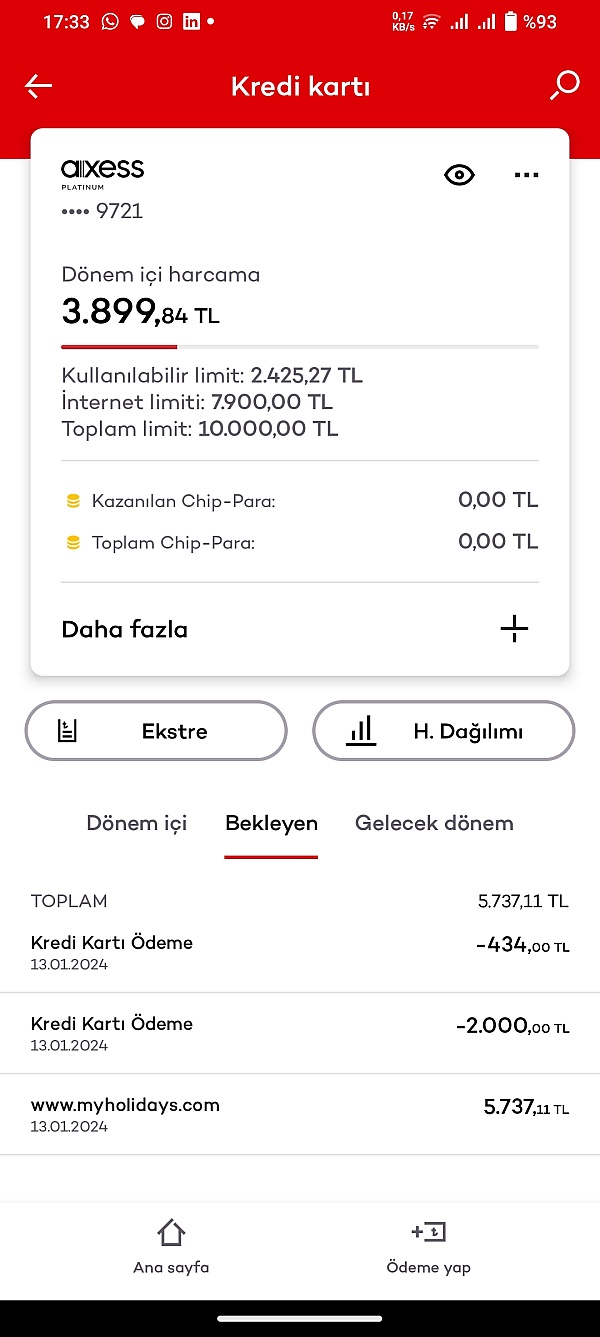
Task: Open the search magnifier icon
Action: (x=564, y=86)
